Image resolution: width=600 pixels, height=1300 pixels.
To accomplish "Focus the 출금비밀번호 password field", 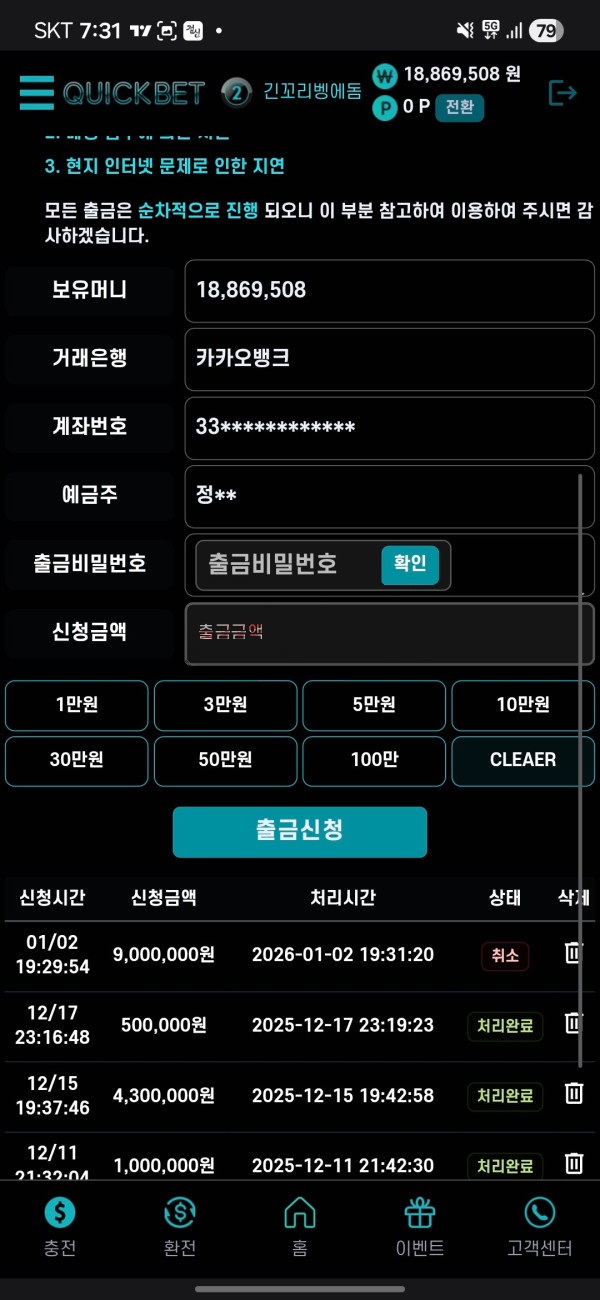I will click(x=285, y=565).
